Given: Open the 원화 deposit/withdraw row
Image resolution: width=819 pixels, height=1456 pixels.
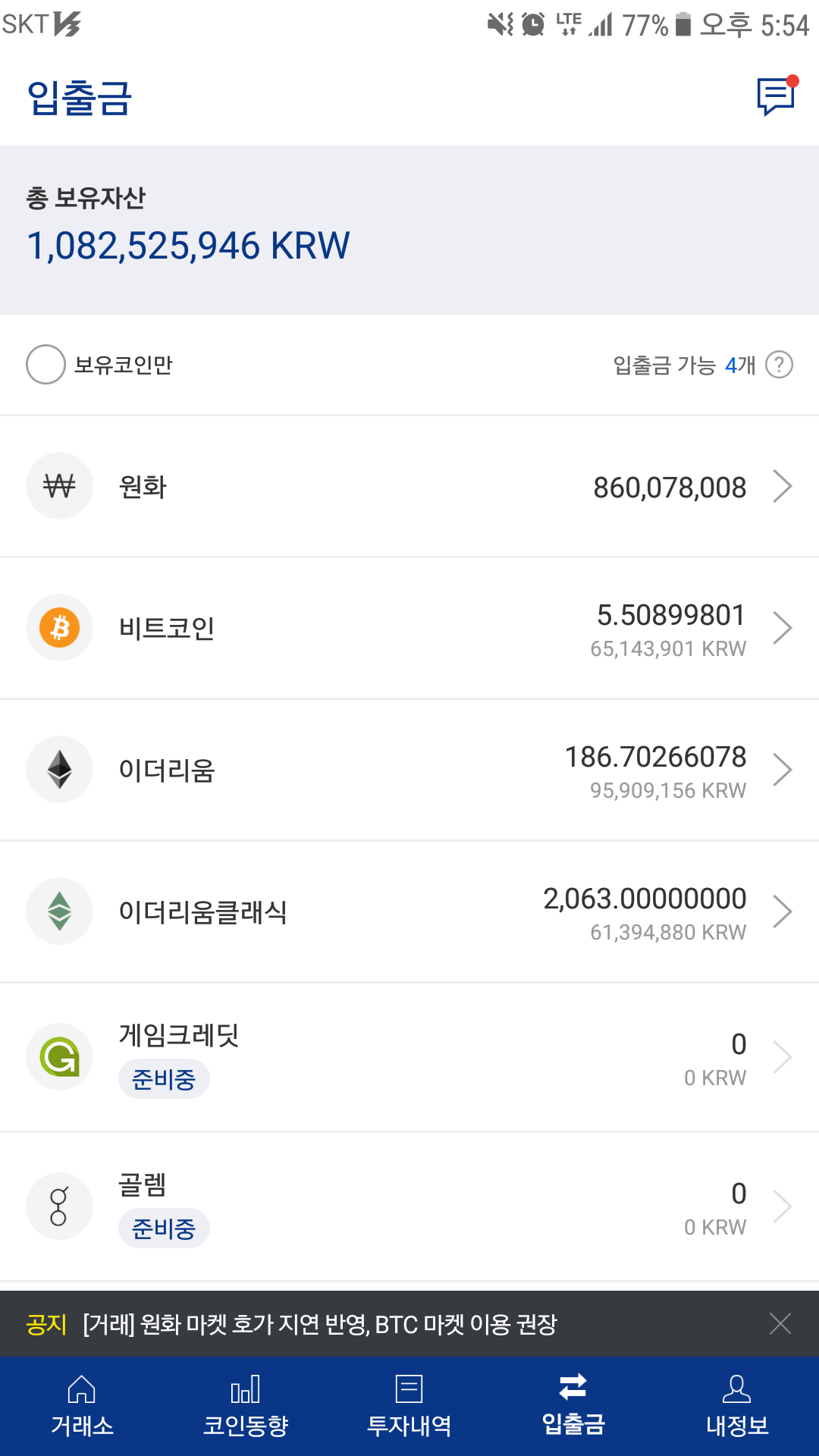Looking at the screenshot, I should coord(409,486).
